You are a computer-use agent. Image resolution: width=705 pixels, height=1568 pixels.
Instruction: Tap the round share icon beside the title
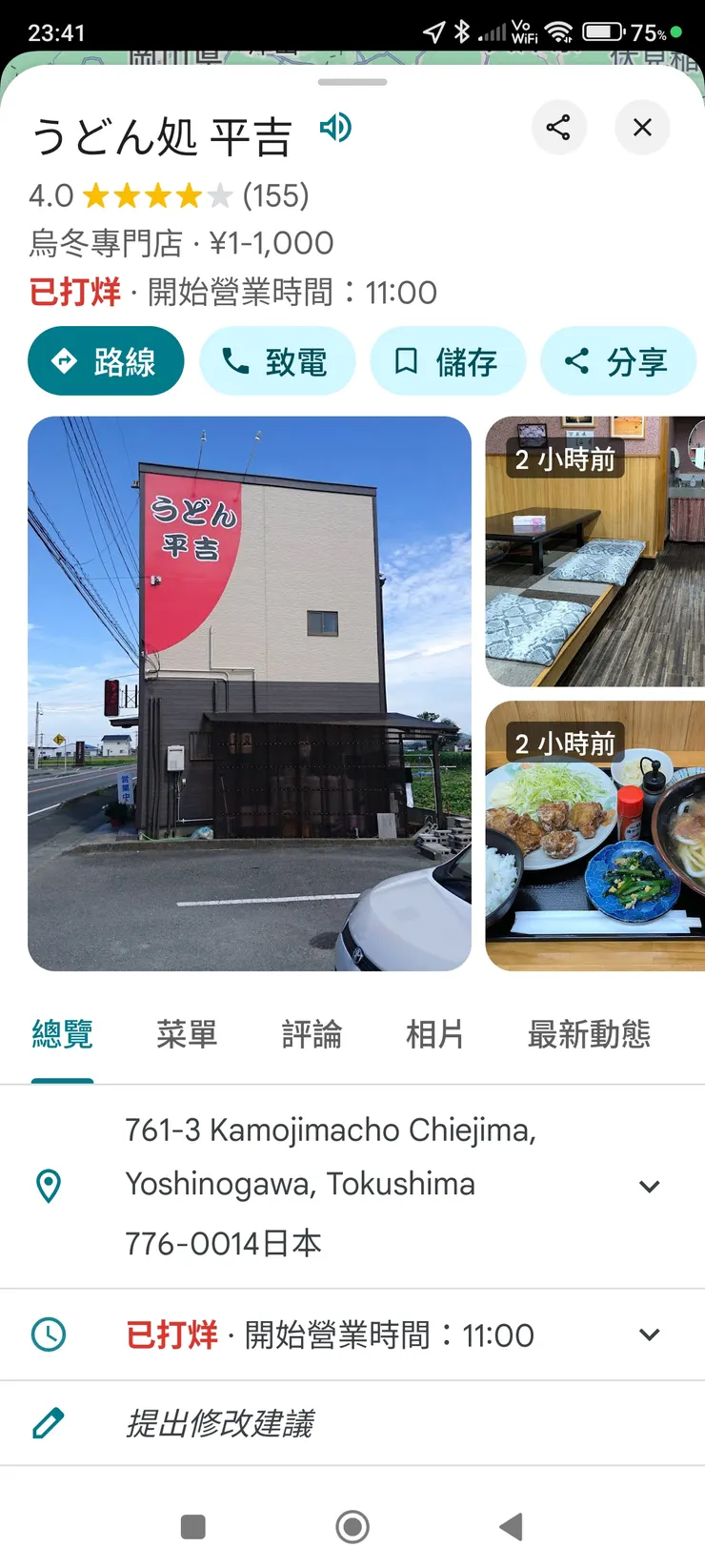[558, 128]
